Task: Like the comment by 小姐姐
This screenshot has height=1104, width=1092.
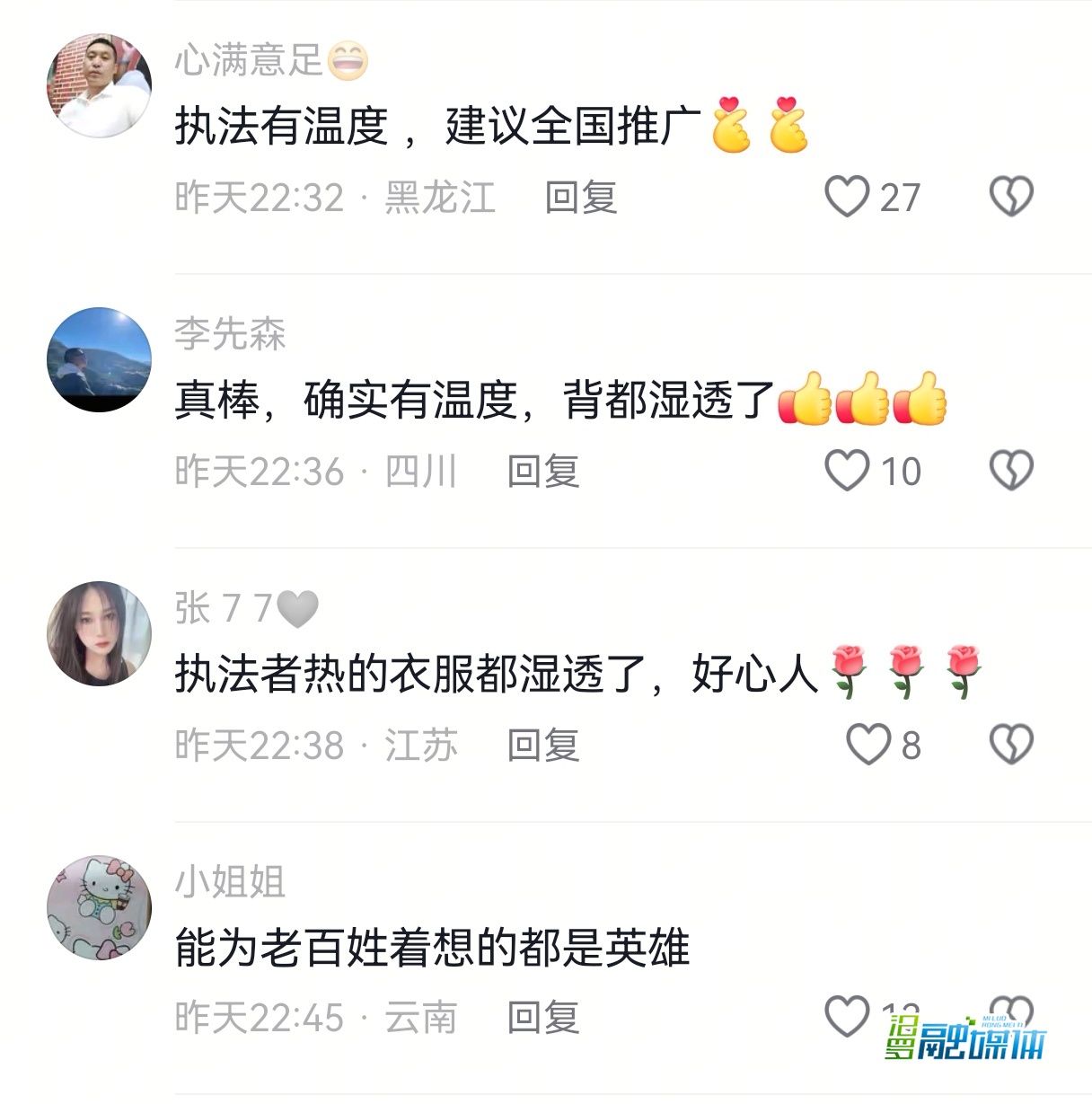Action: pos(847,1016)
